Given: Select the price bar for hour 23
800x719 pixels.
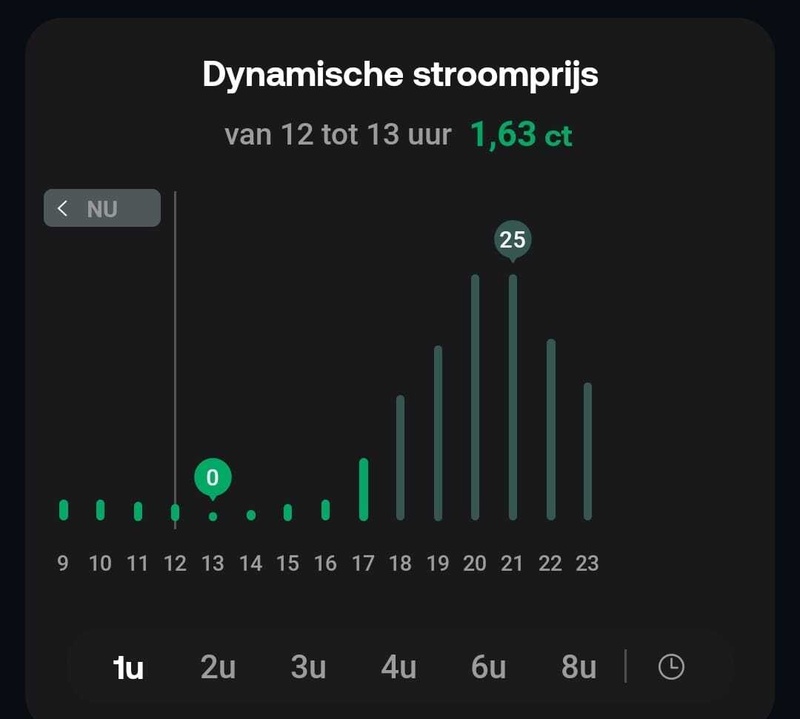Looking at the screenshot, I should pos(588,451).
